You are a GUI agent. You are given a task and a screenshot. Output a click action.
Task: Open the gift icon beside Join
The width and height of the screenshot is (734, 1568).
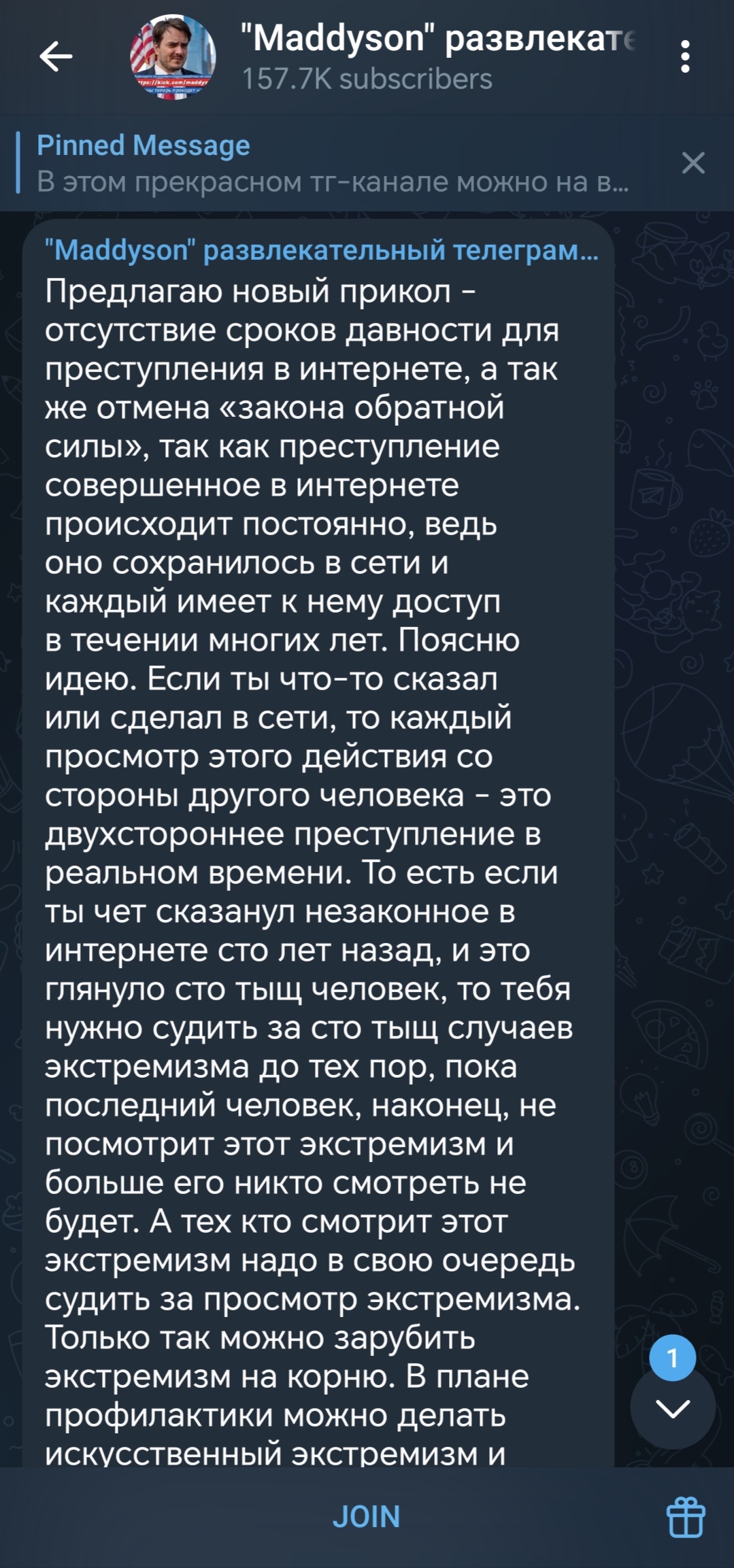click(x=686, y=1517)
